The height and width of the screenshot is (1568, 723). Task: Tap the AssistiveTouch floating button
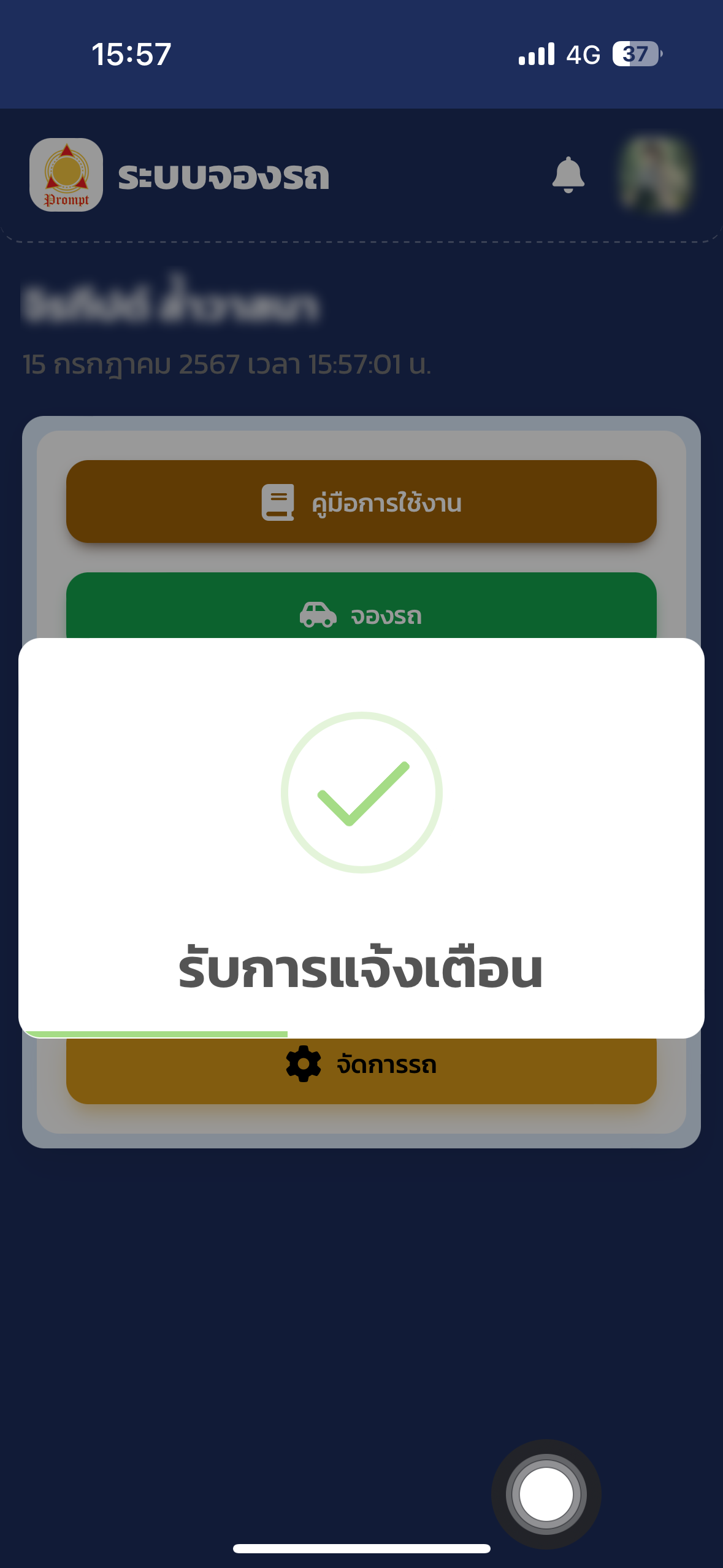546,1494
